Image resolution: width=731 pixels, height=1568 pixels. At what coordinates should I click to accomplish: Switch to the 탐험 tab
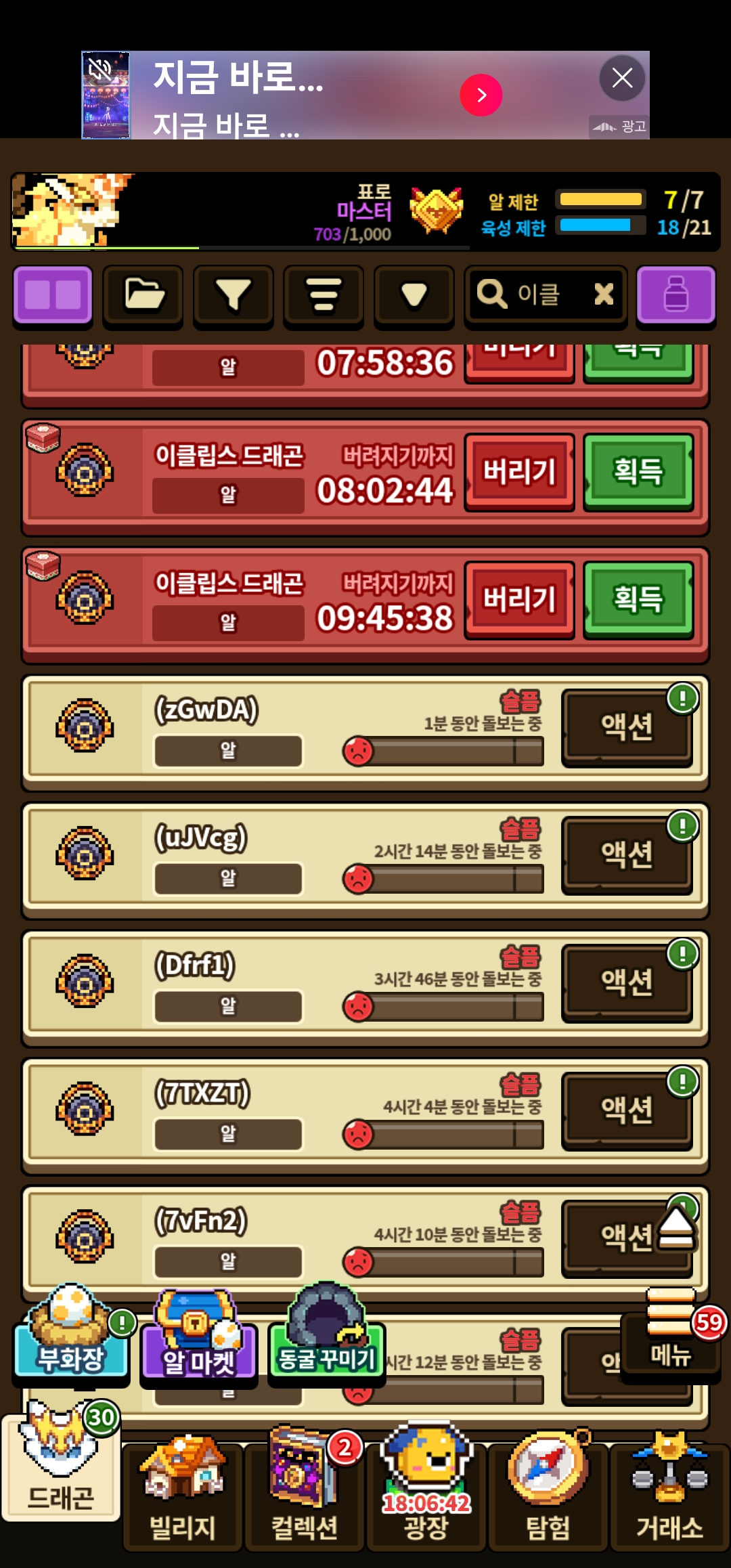[x=548, y=1496]
